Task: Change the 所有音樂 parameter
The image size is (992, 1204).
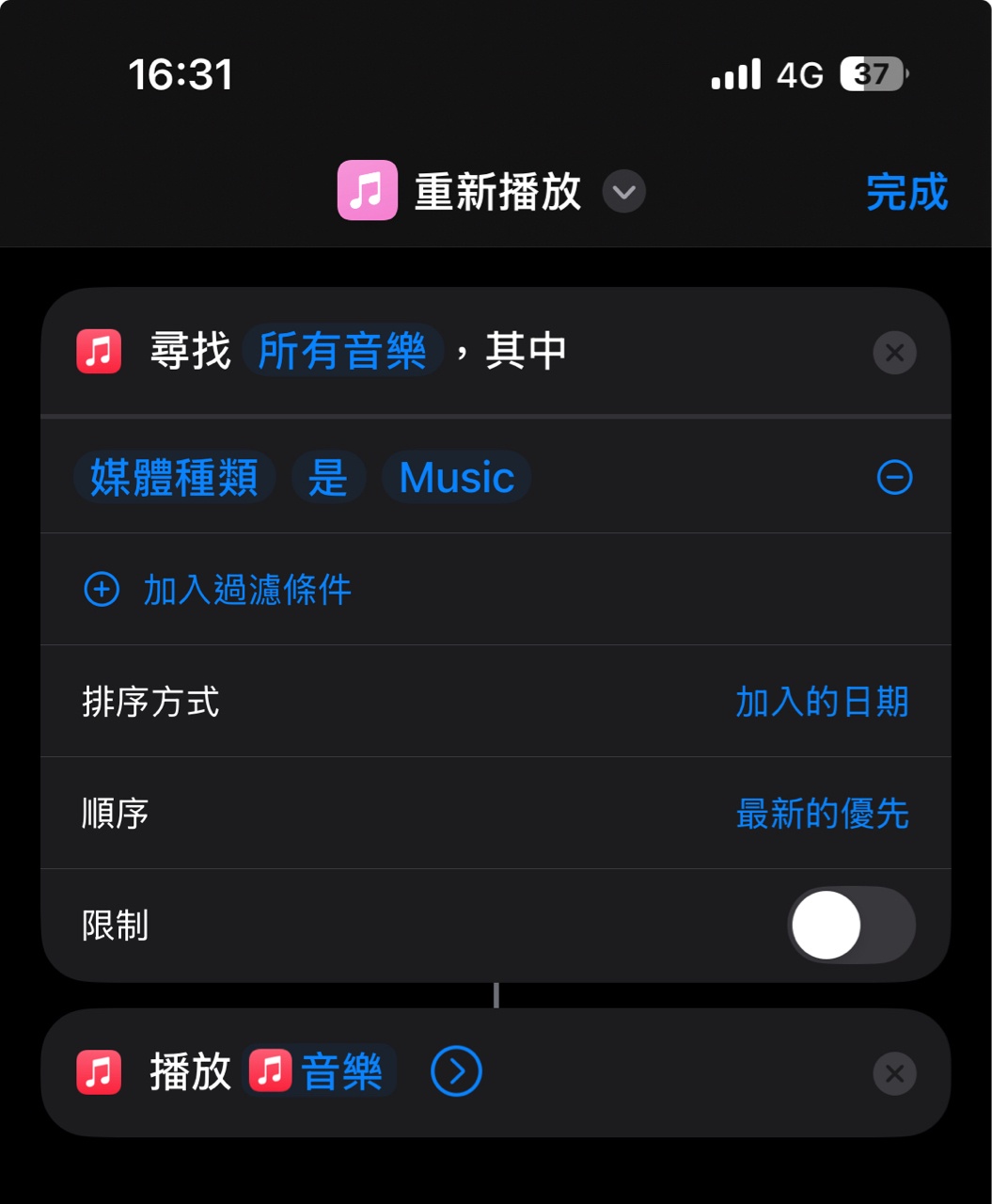Action: pos(342,352)
